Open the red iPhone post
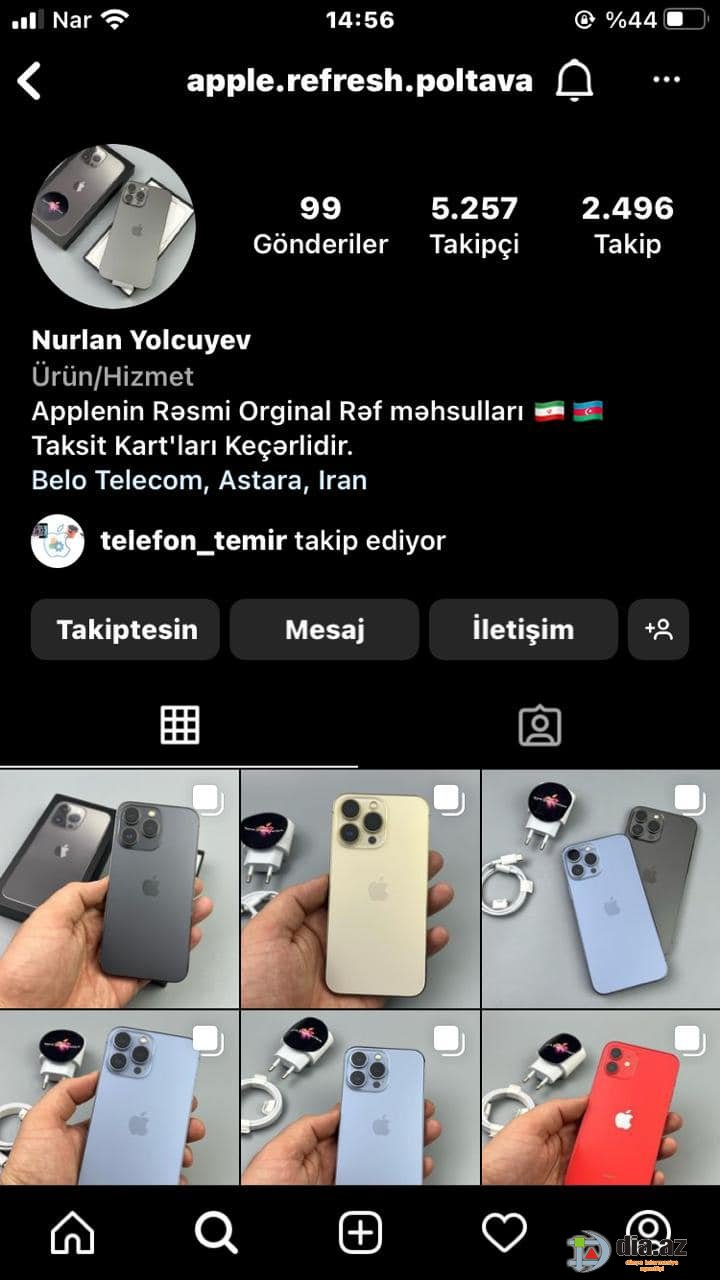This screenshot has width=720, height=1280. 600,1098
